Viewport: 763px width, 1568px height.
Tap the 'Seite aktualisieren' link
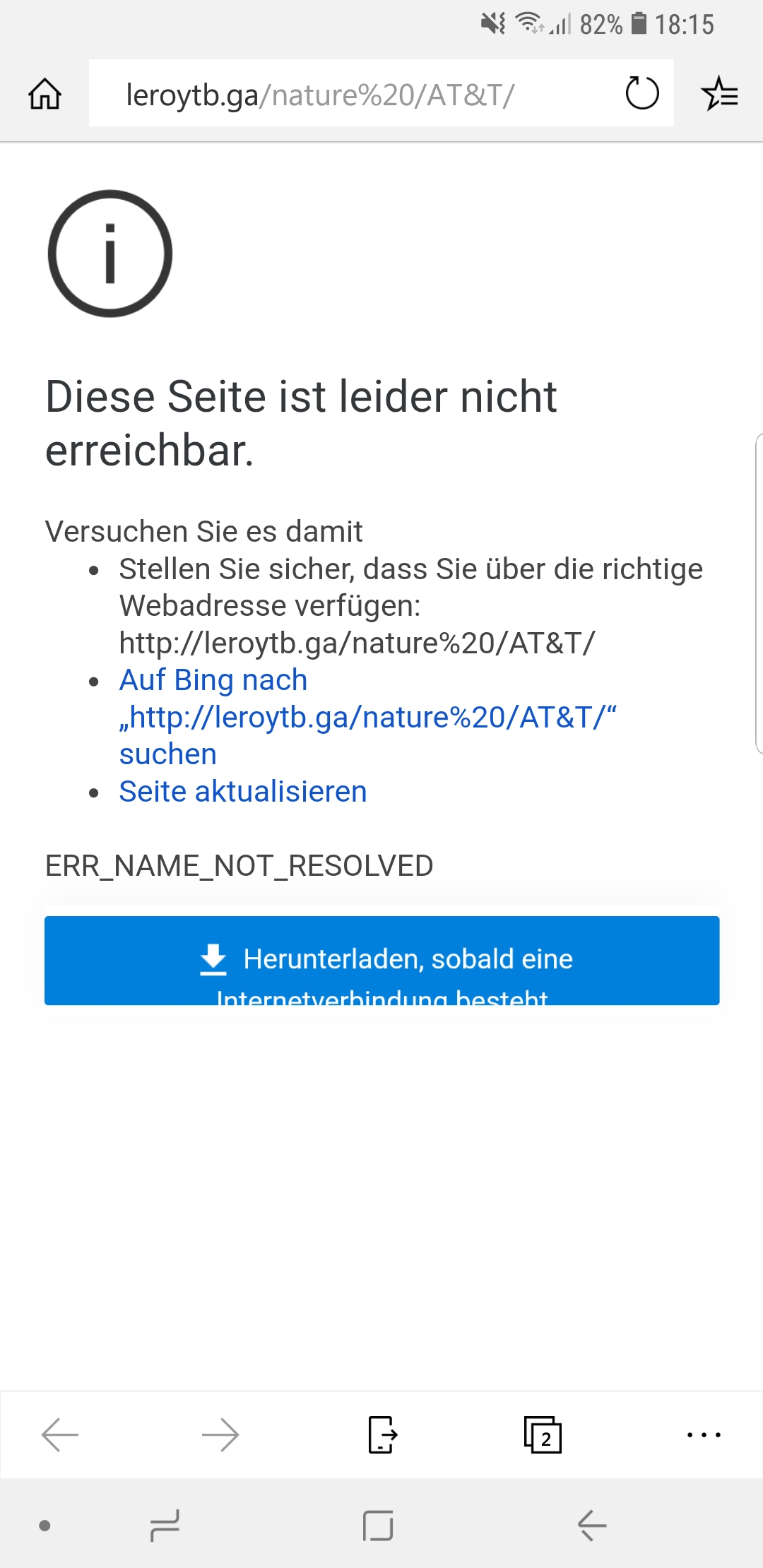pos(243,792)
